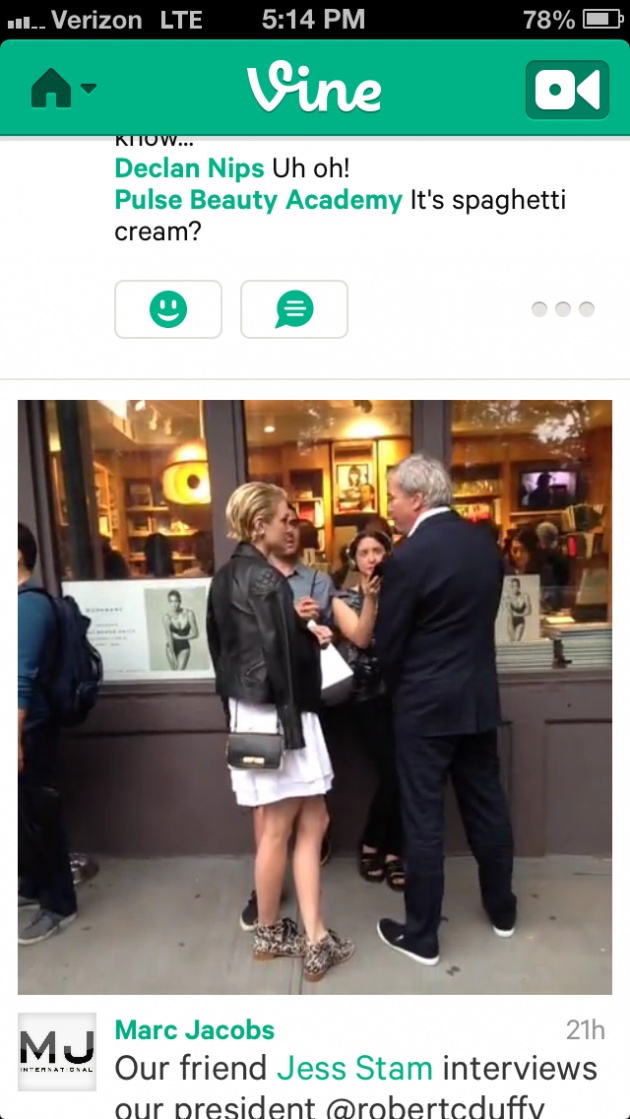Screen dimensions: 630x1119
Task: Record a new Vine video
Action: point(567,89)
